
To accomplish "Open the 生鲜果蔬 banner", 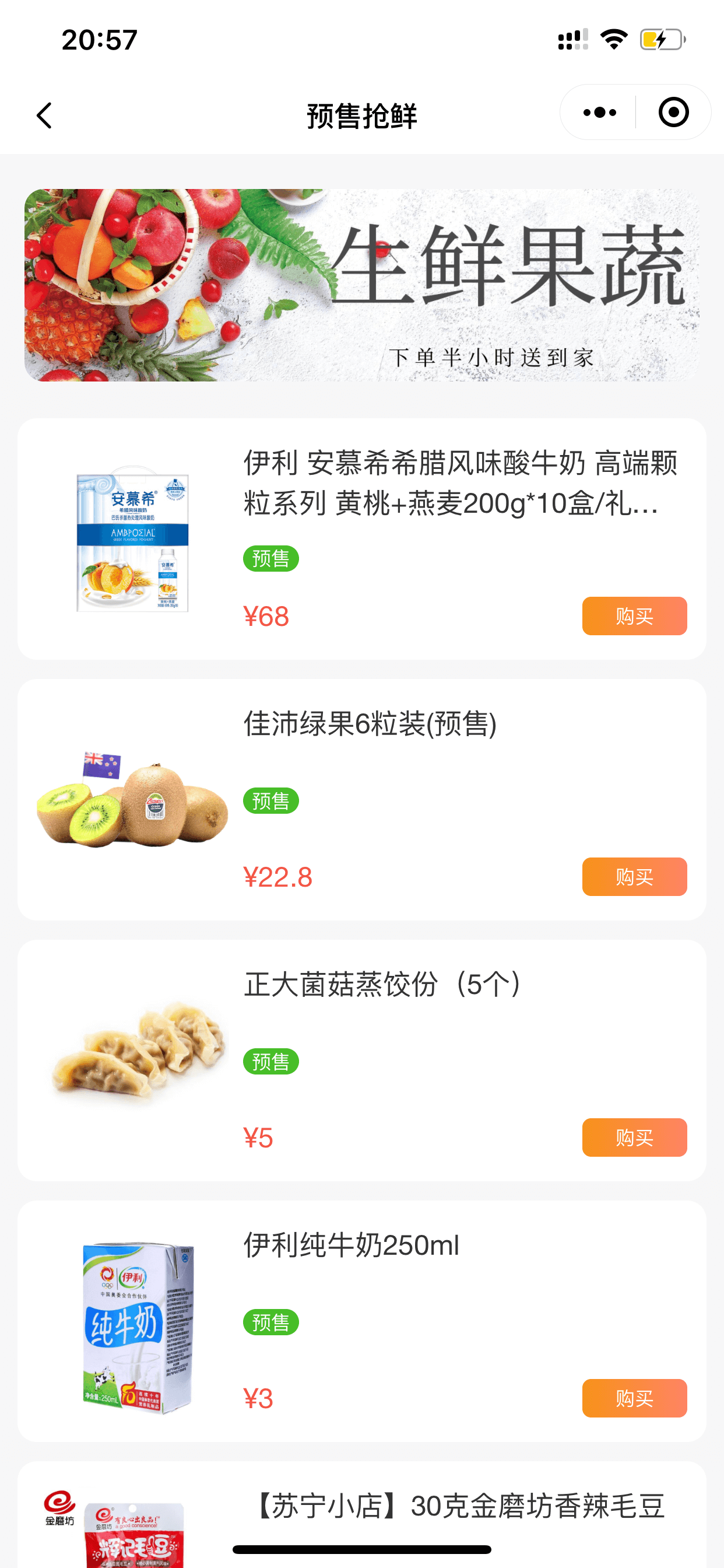I will pos(361,285).
